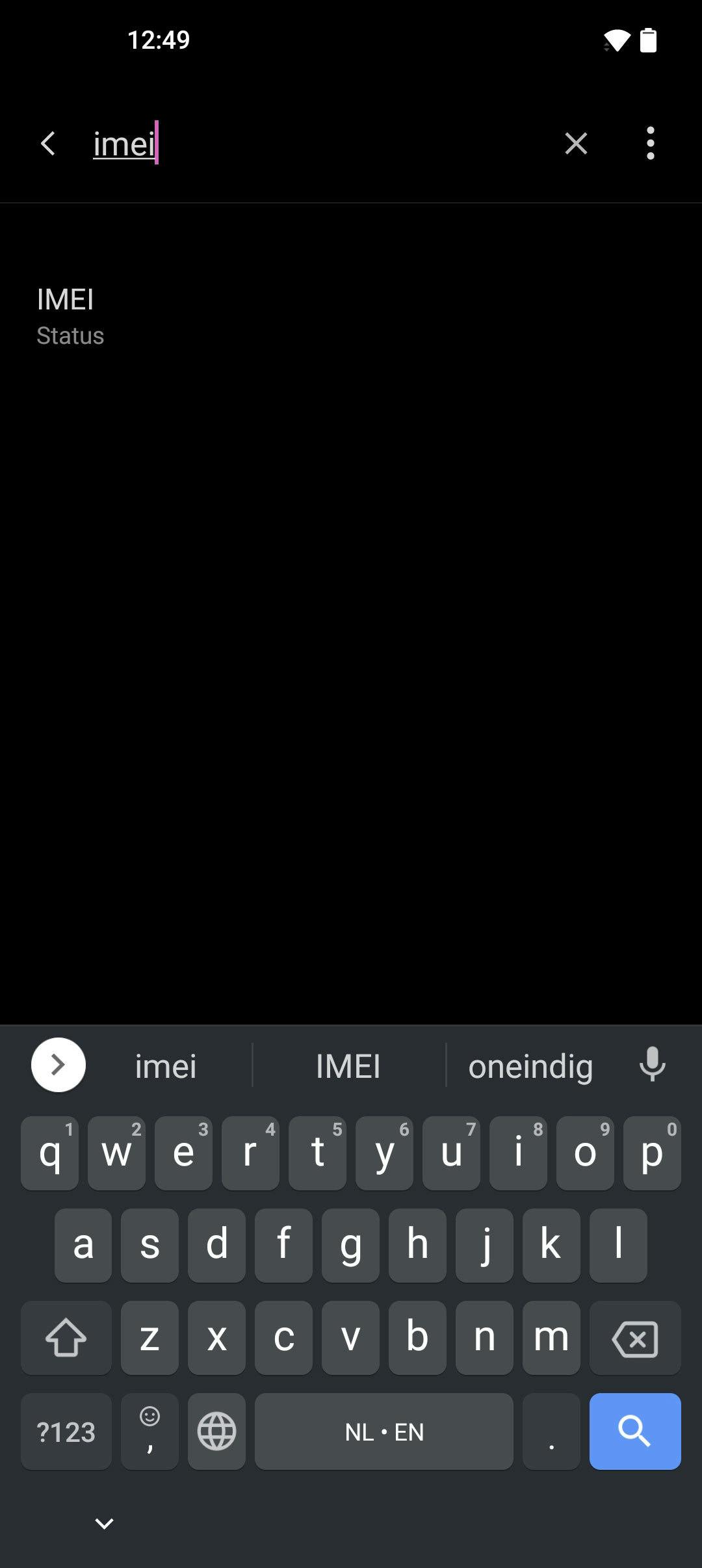Tap the blue keyboard search key
This screenshot has height=1568, width=702.
(634, 1431)
